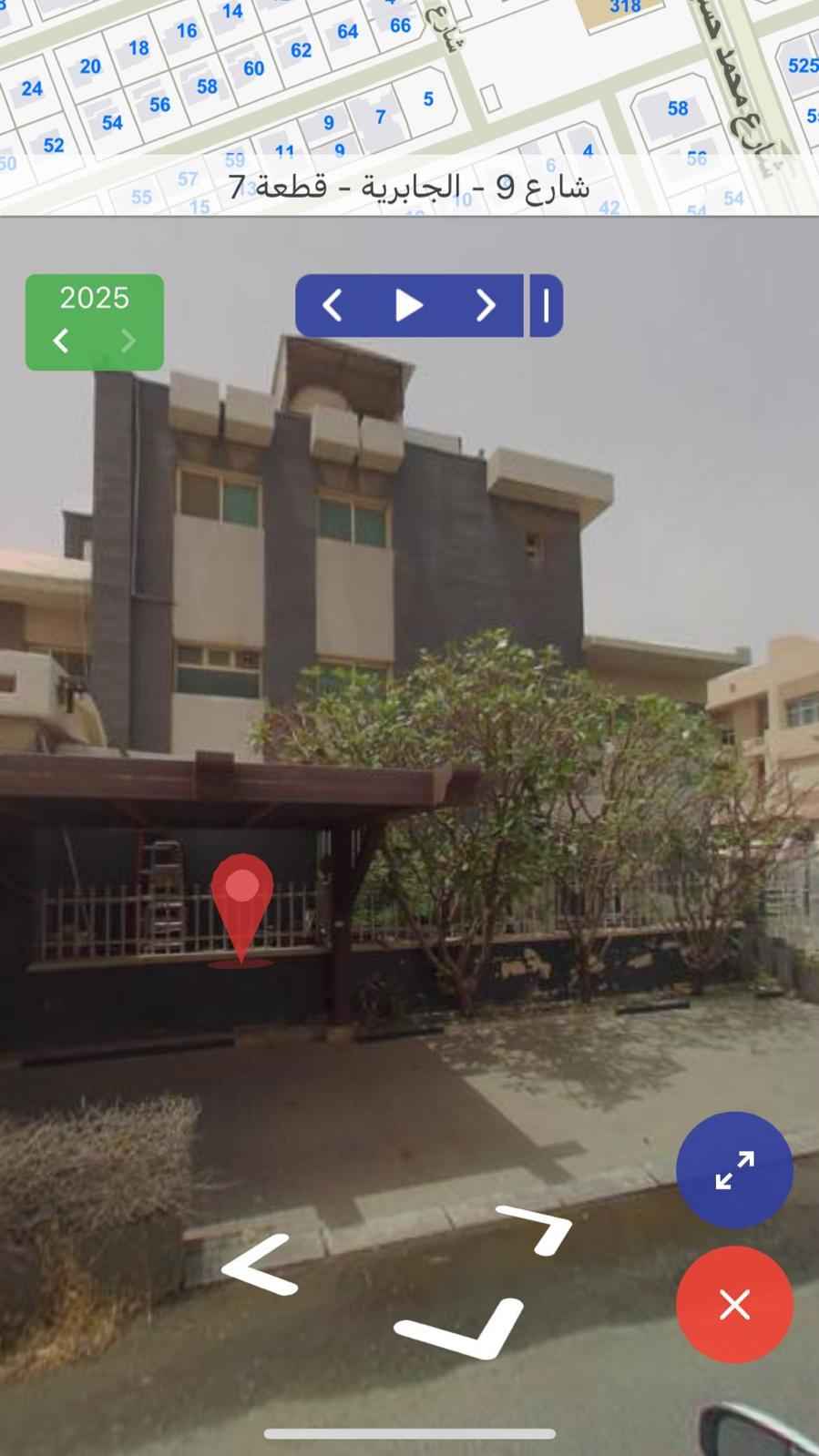Expand the year selector by tapping 2025
The image size is (819, 1456).
click(x=95, y=298)
